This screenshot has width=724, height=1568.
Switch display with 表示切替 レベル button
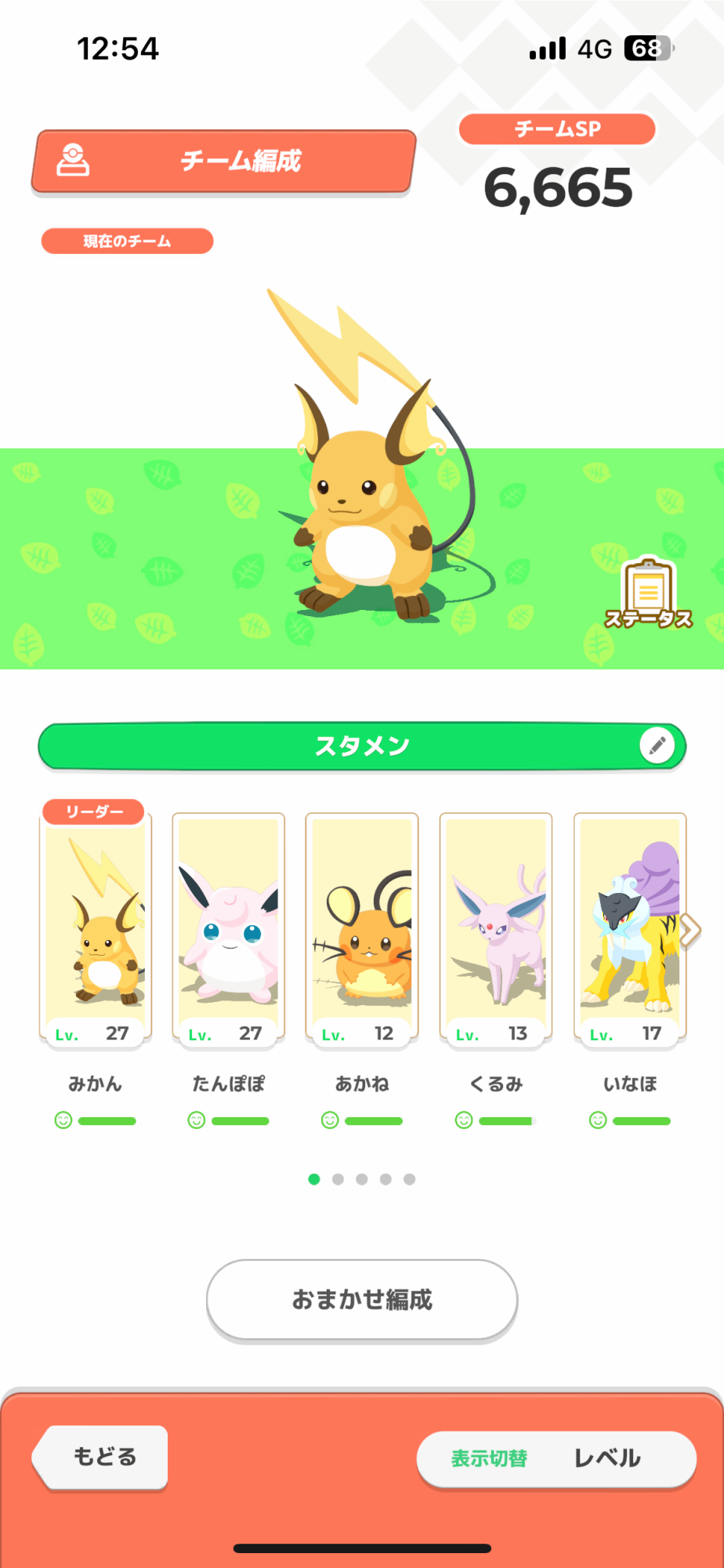click(556, 1458)
